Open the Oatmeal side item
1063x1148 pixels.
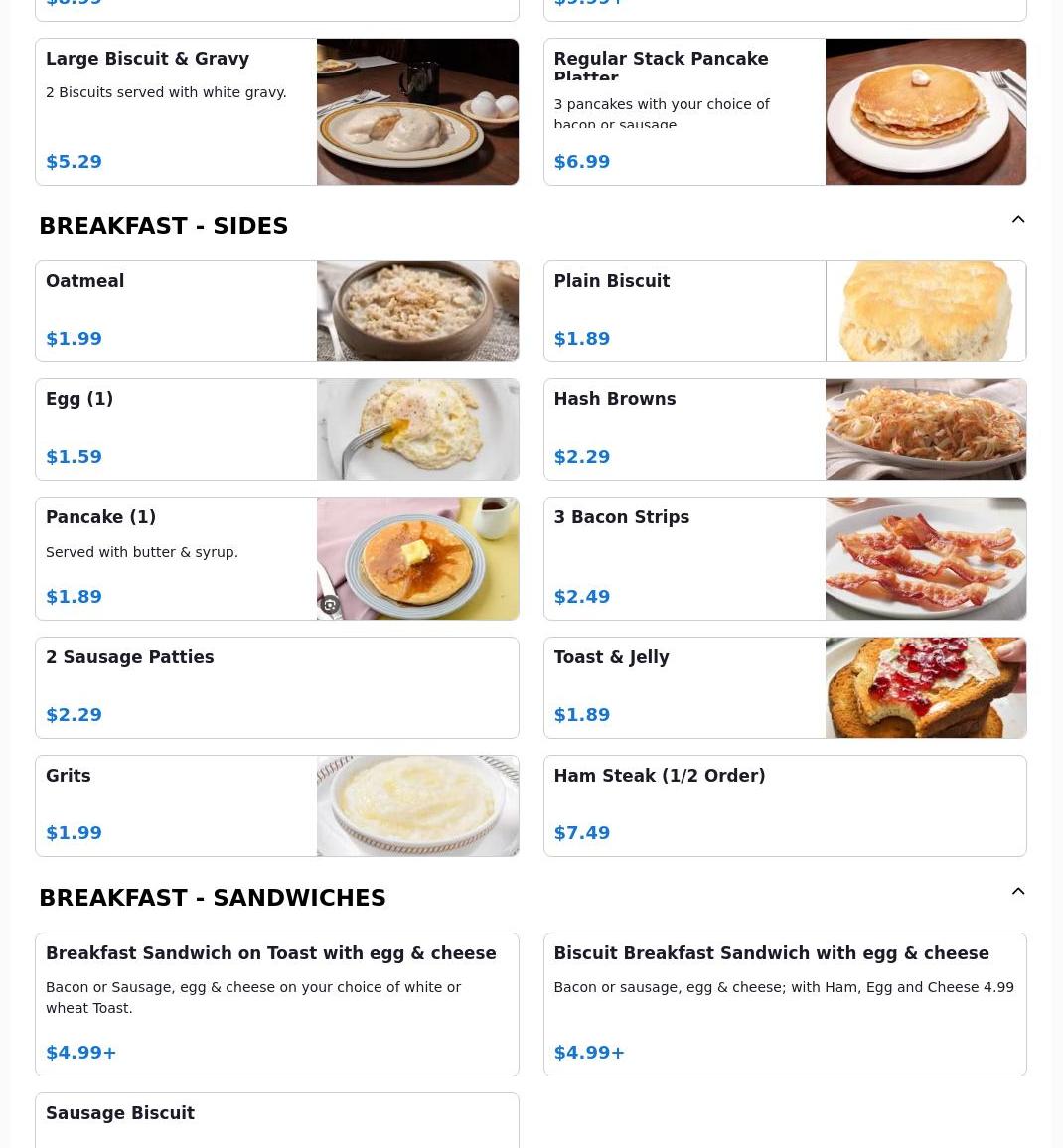[x=277, y=311]
